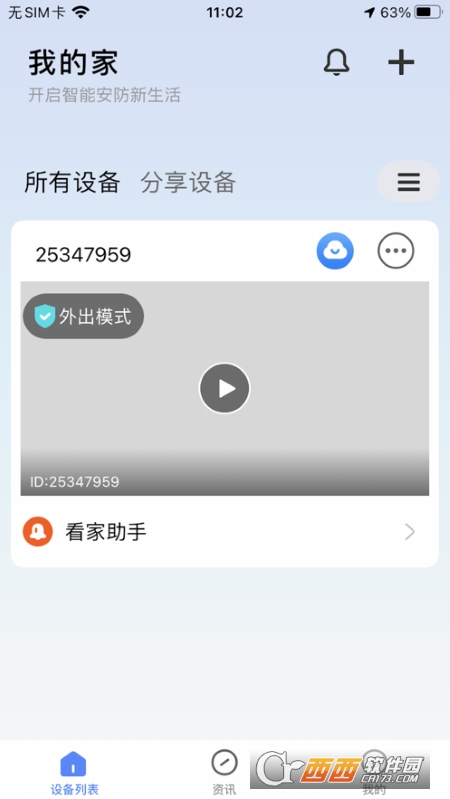Open the 看家助手 row

coord(224,531)
